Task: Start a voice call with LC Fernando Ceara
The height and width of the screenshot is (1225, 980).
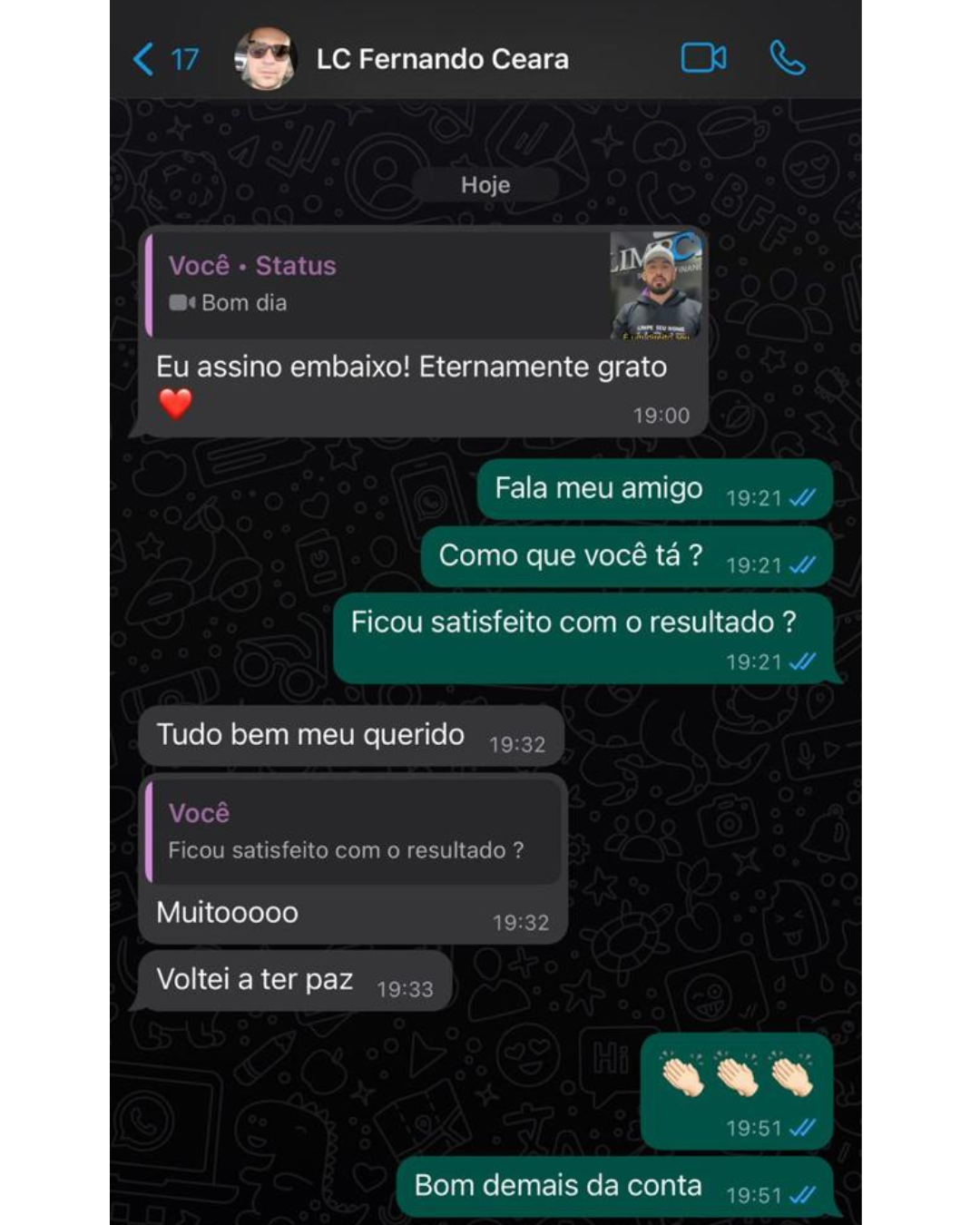Action: [x=787, y=59]
